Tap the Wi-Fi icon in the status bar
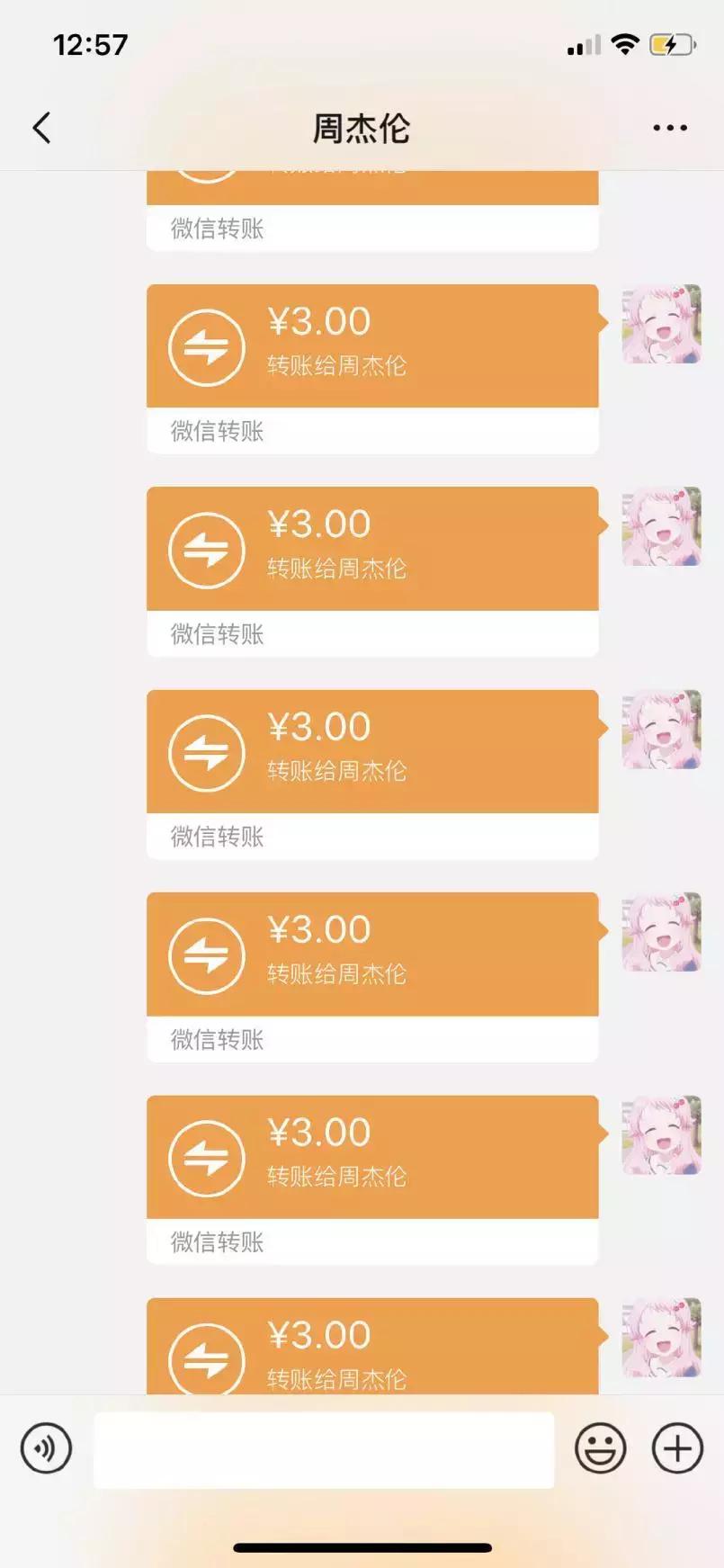 tap(626, 40)
